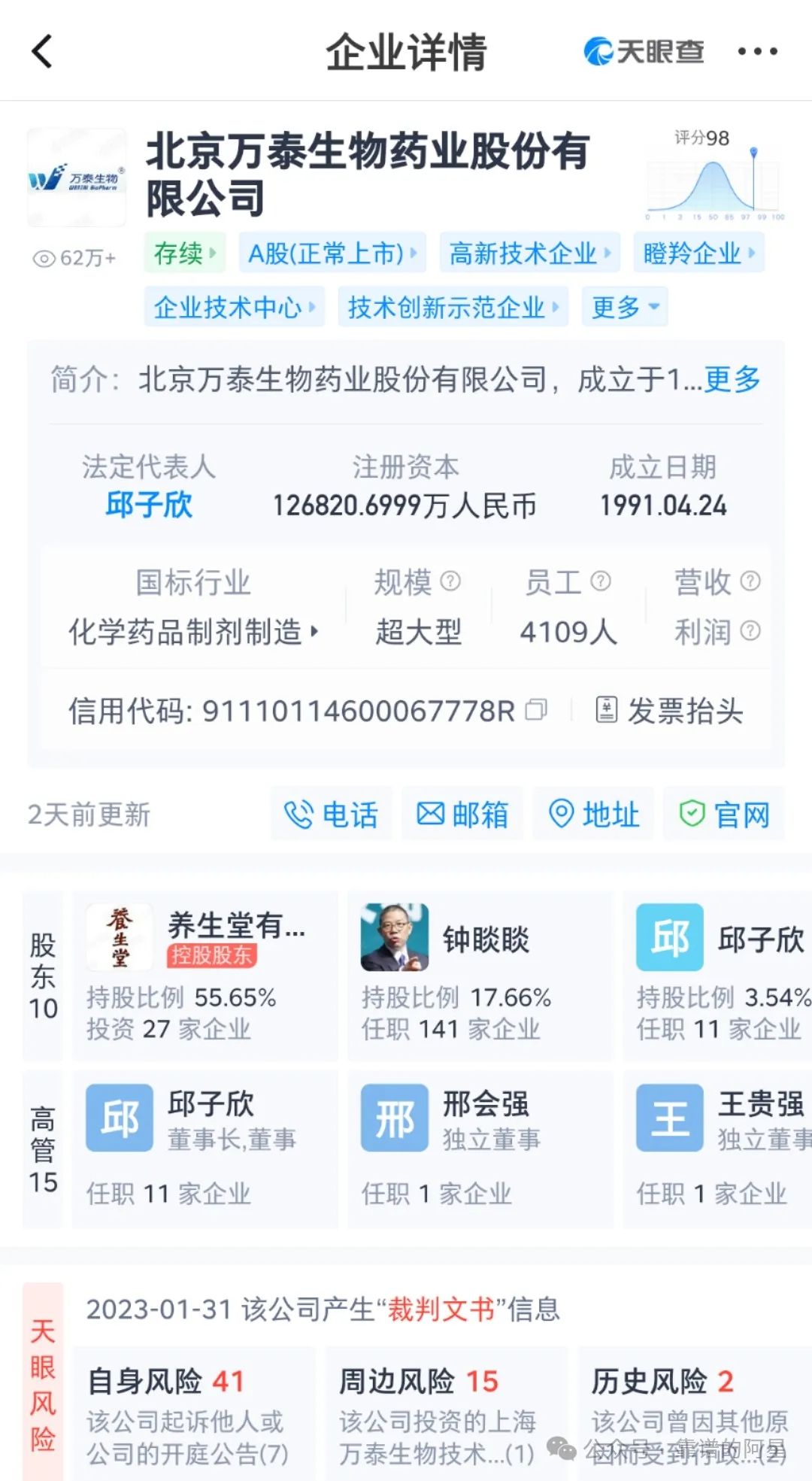View the company 地址
Image resolution: width=812 pixels, height=1481 pixels.
593,814
